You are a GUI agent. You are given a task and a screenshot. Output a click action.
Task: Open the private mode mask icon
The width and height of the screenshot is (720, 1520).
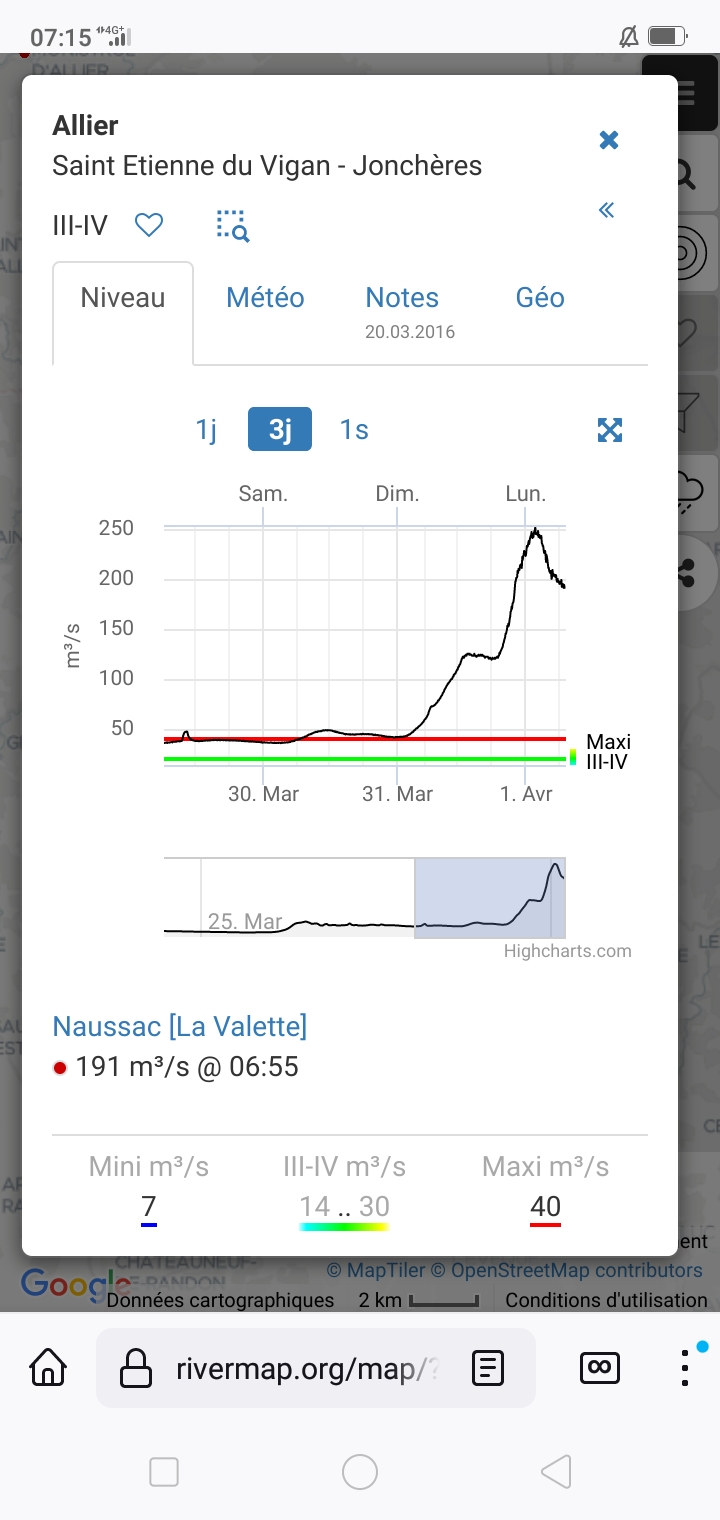point(600,1368)
